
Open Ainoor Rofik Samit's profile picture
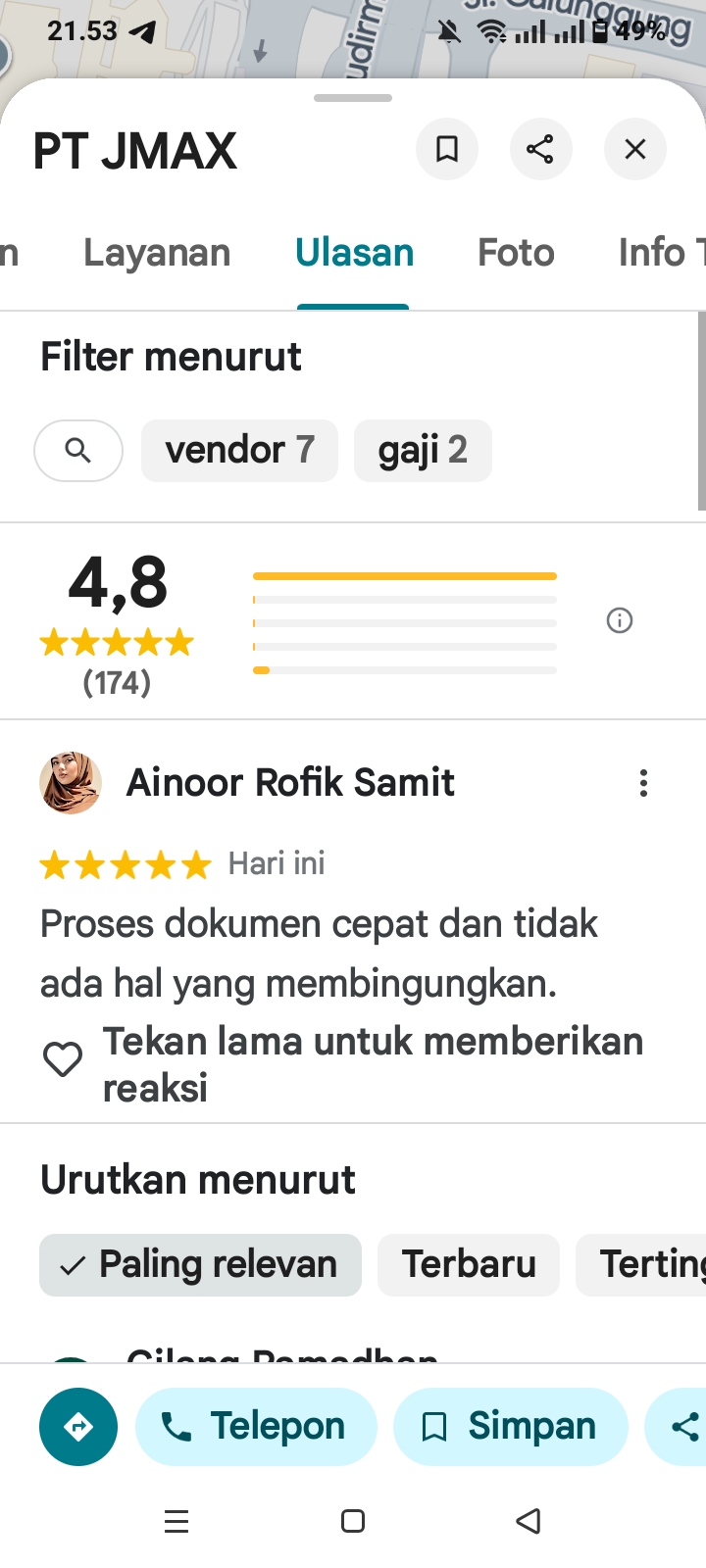coord(71,783)
